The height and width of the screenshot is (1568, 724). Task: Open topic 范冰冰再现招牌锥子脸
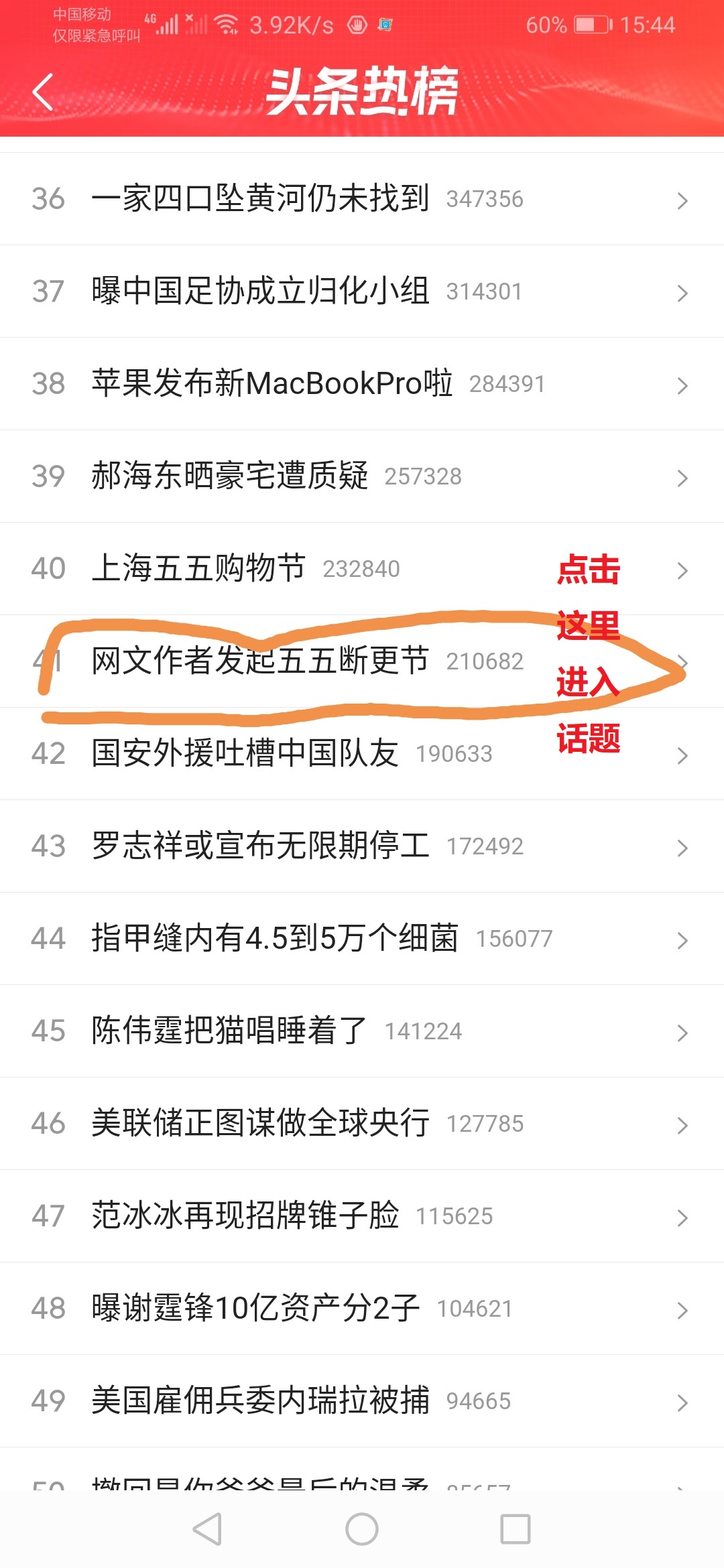coord(245,1216)
